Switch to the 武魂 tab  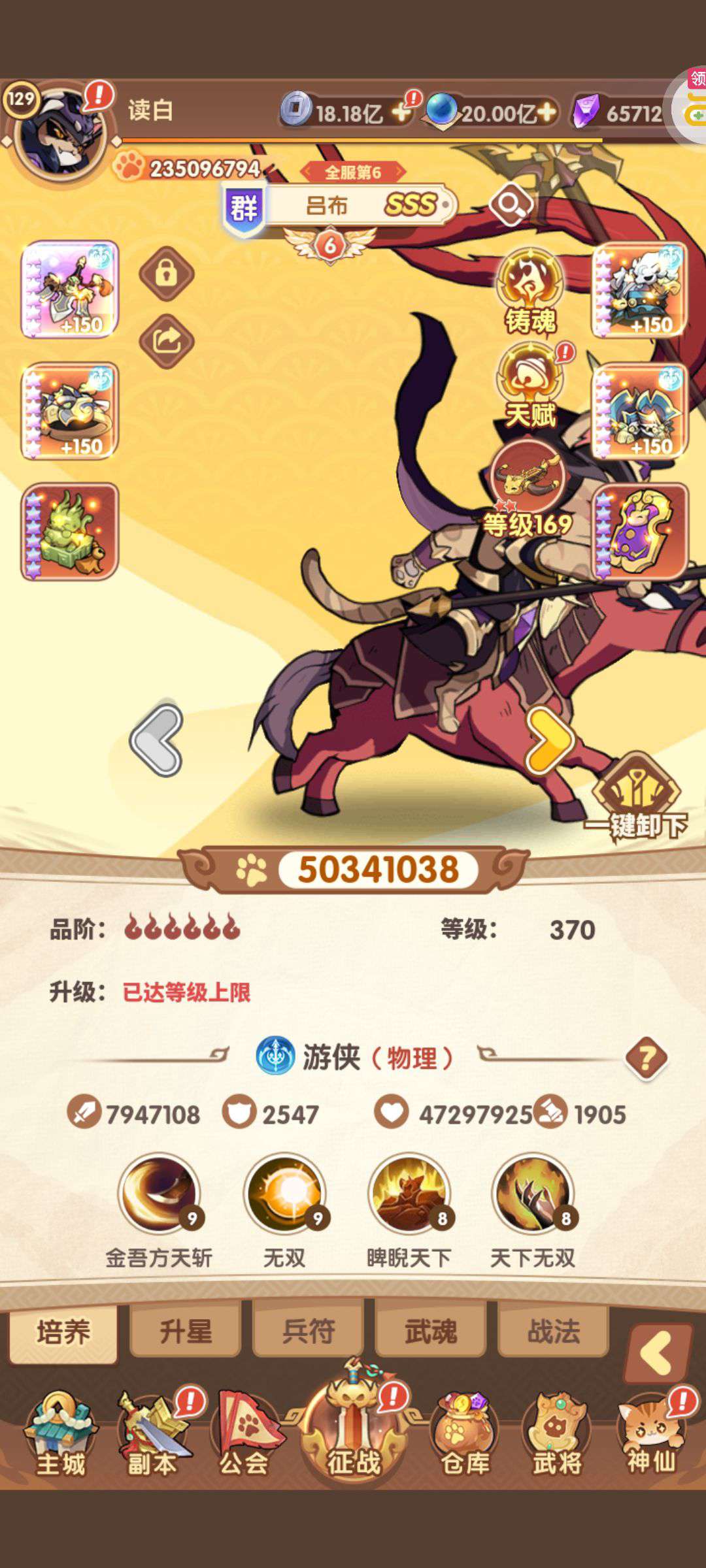pyautogui.click(x=431, y=1332)
